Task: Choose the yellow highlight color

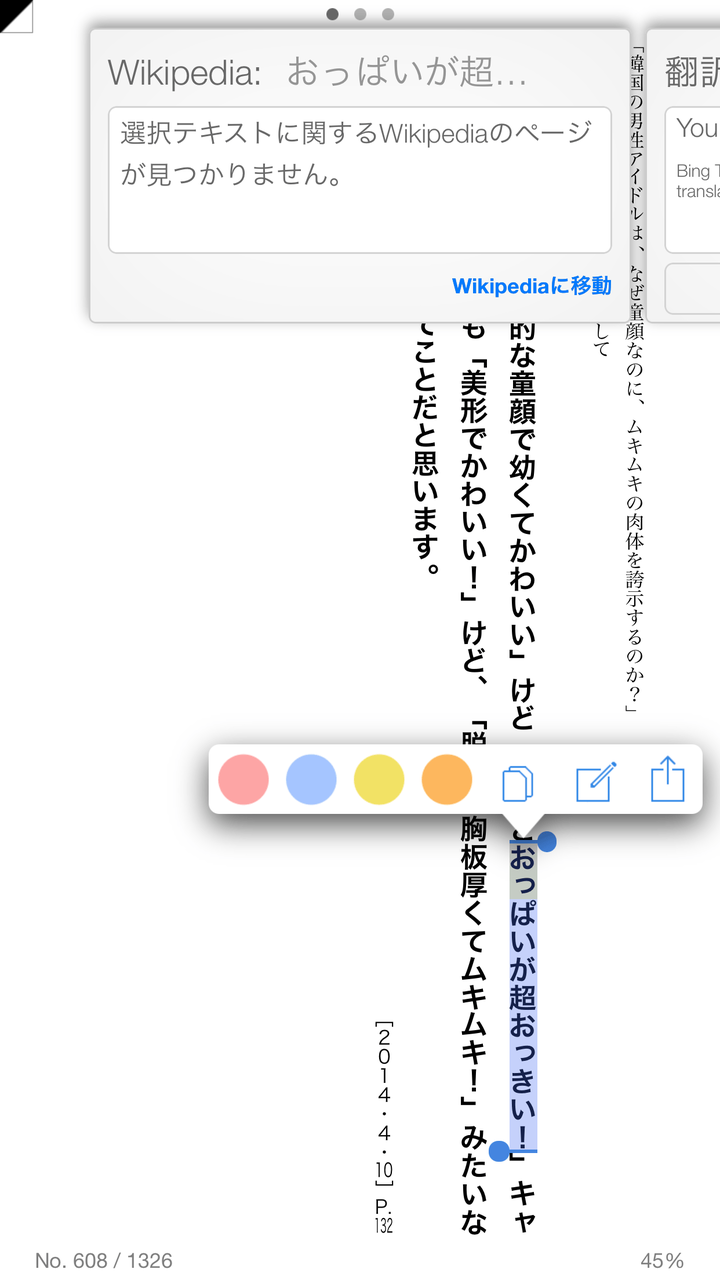Action: [x=379, y=780]
